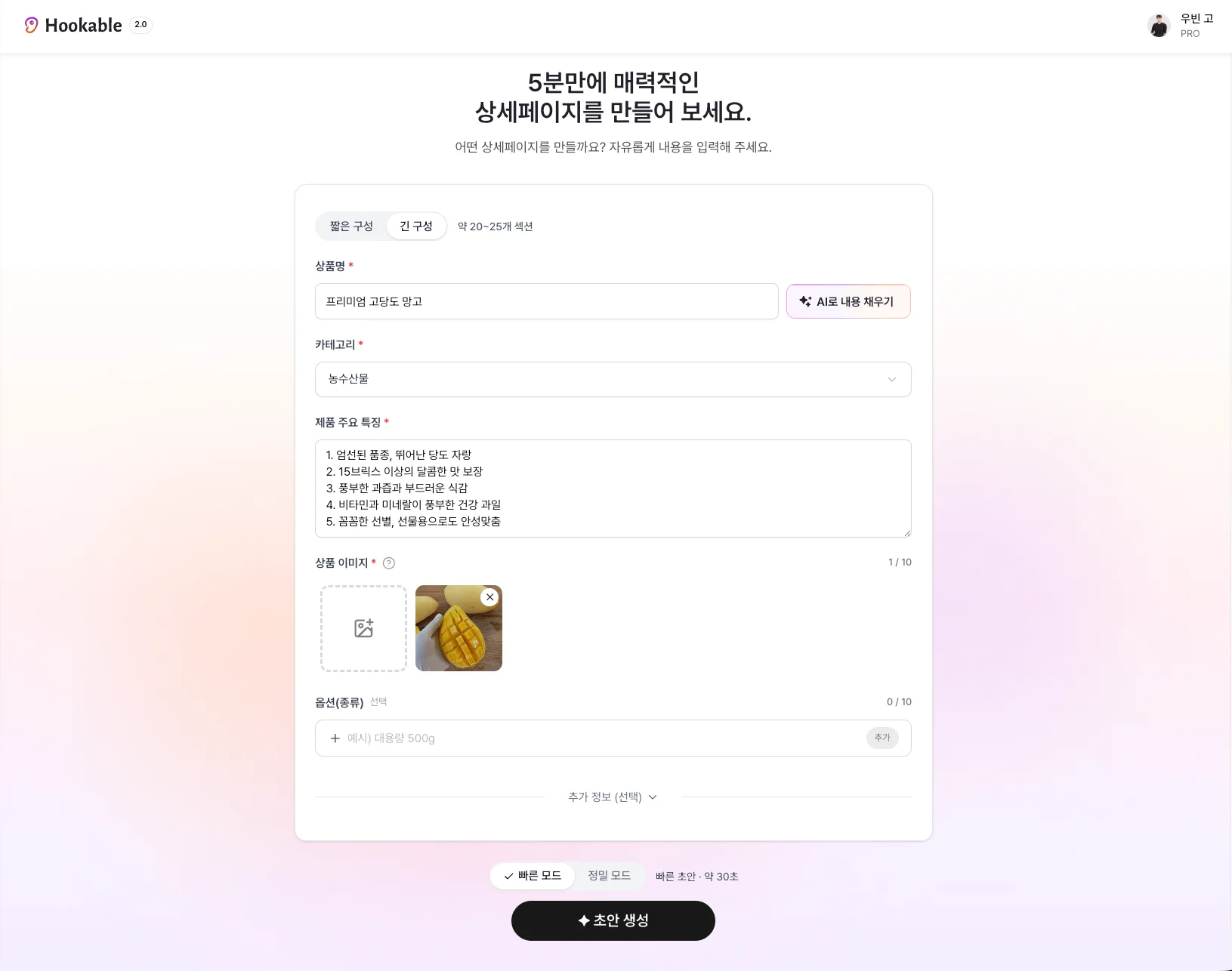Add a new product image
This screenshot has height=971, width=1232.
click(363, 628)
